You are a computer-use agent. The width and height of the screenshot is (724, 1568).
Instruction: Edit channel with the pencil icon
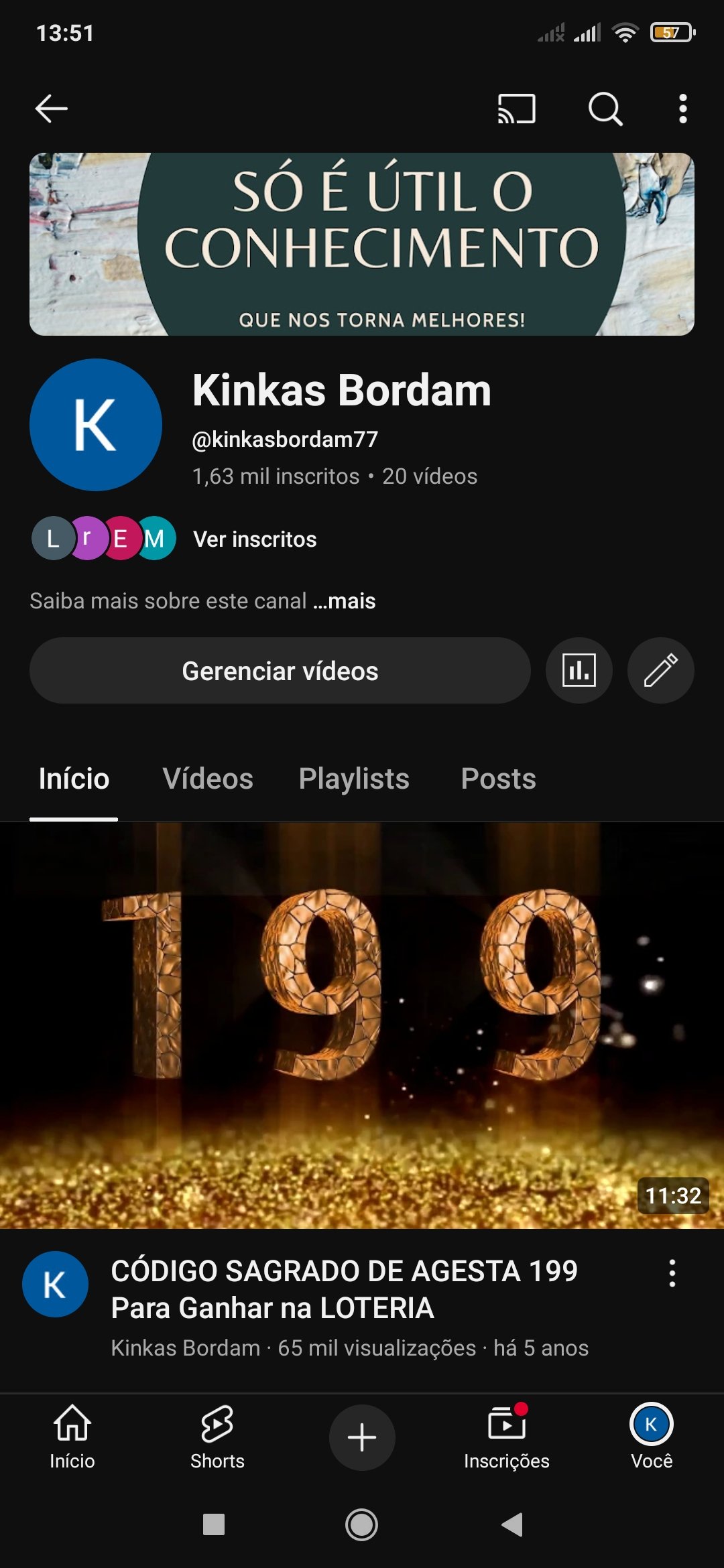point(661,671)
